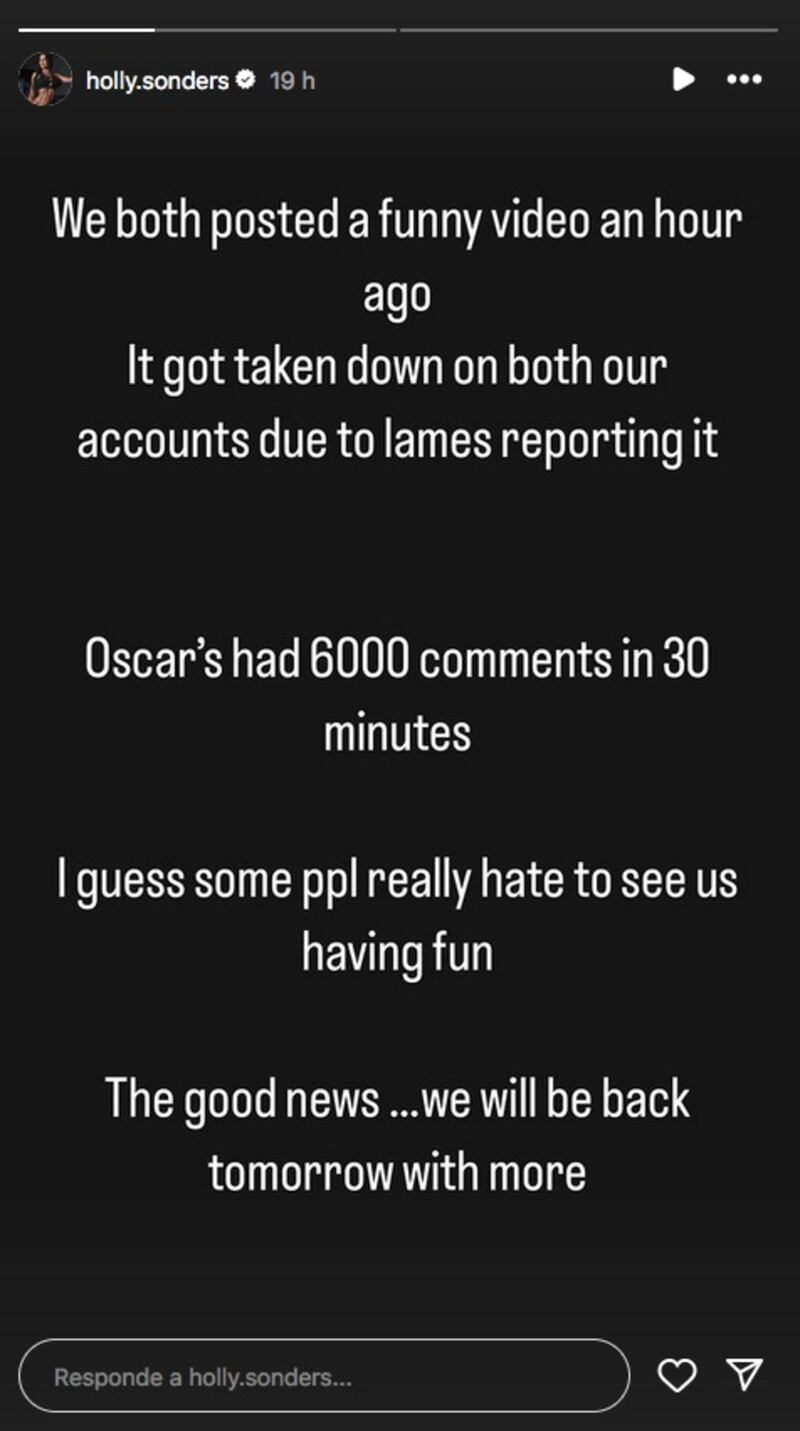Tap the holly.sonders username

pos(157,81)
